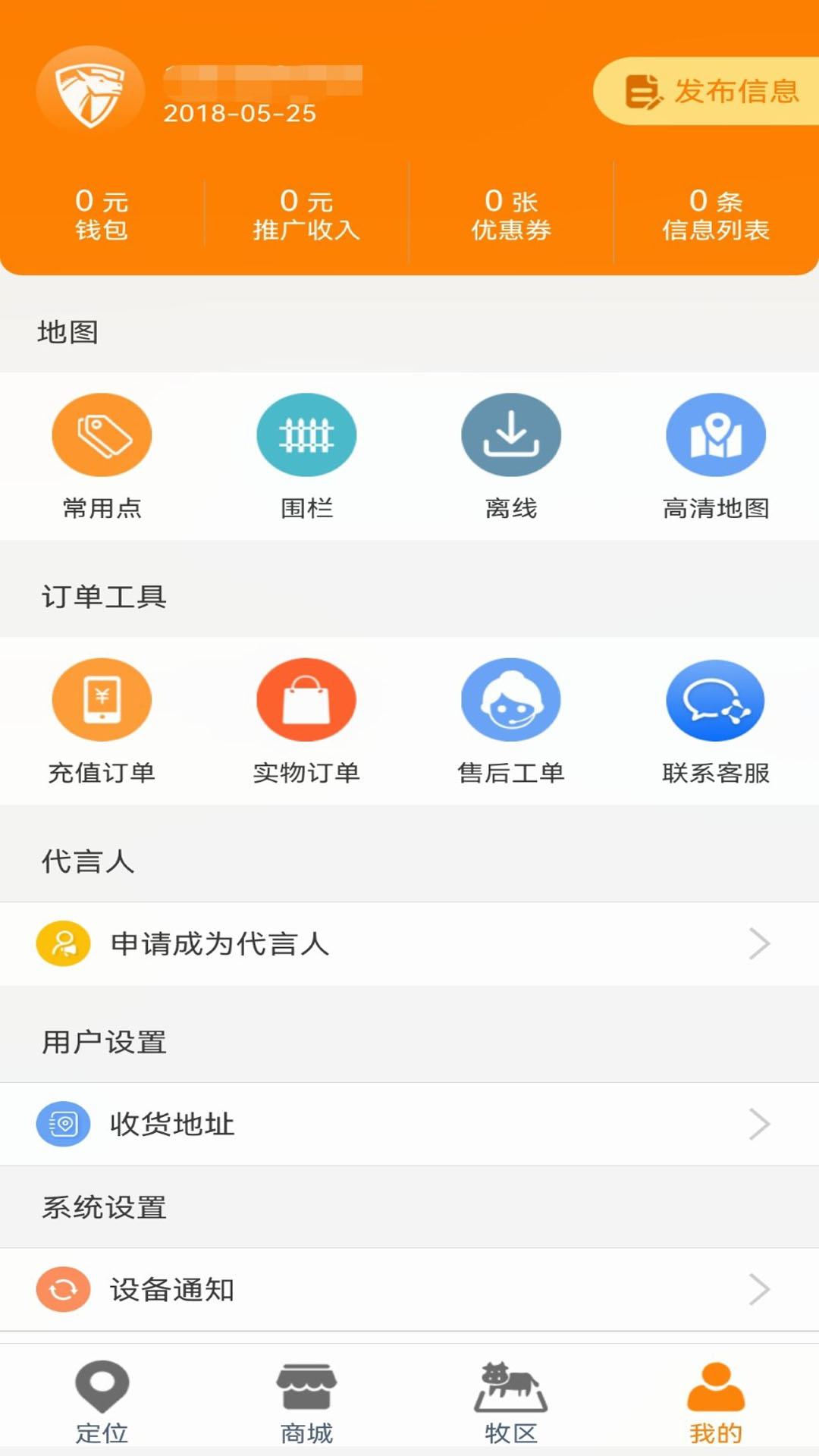Tap the 设备通知 refresh icon

[x=64, y=1289]
